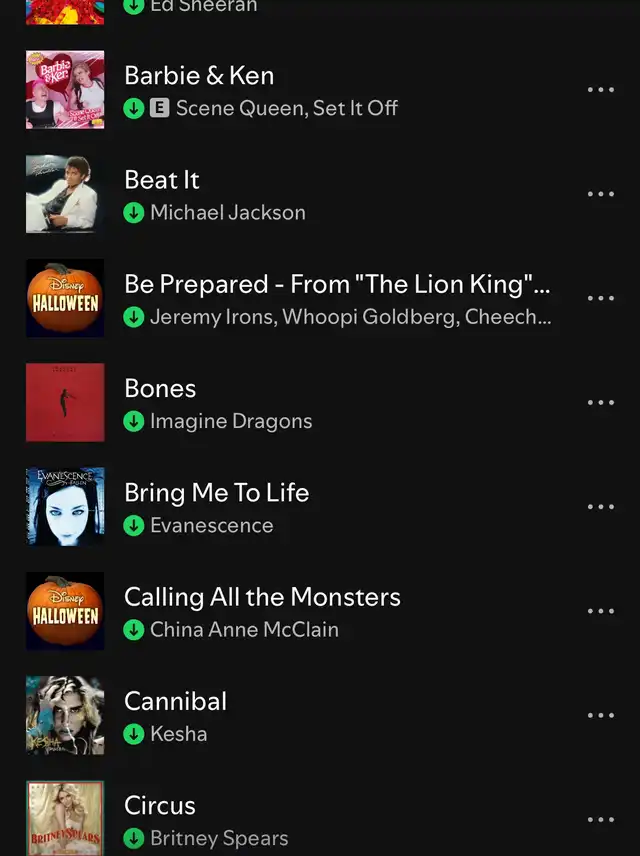640x856 pixels.
Task: Open more options for Be Prepared
Action: 600,298
